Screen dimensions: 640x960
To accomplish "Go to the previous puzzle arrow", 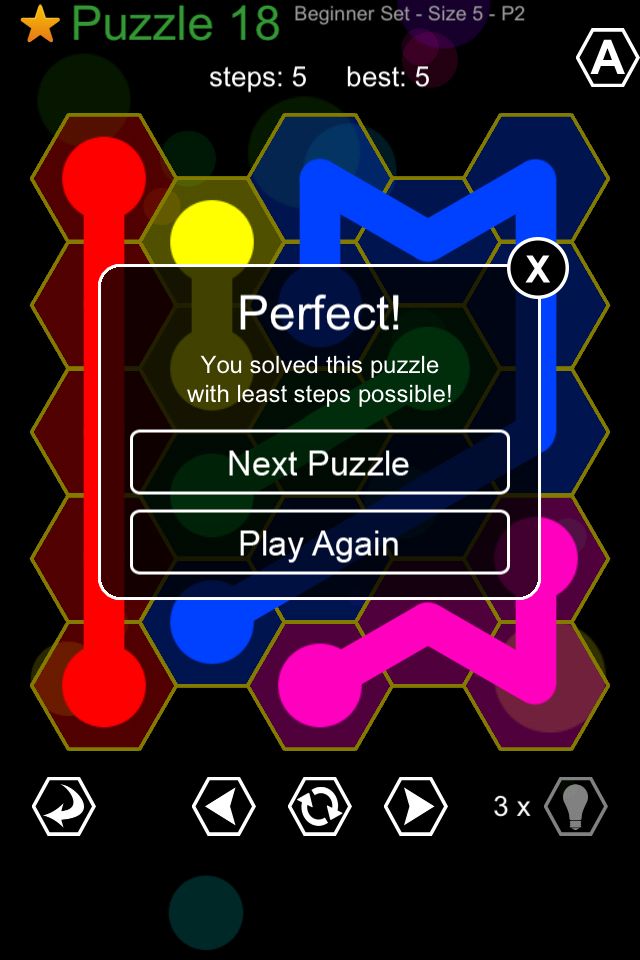I will click(x=223, y=806).
